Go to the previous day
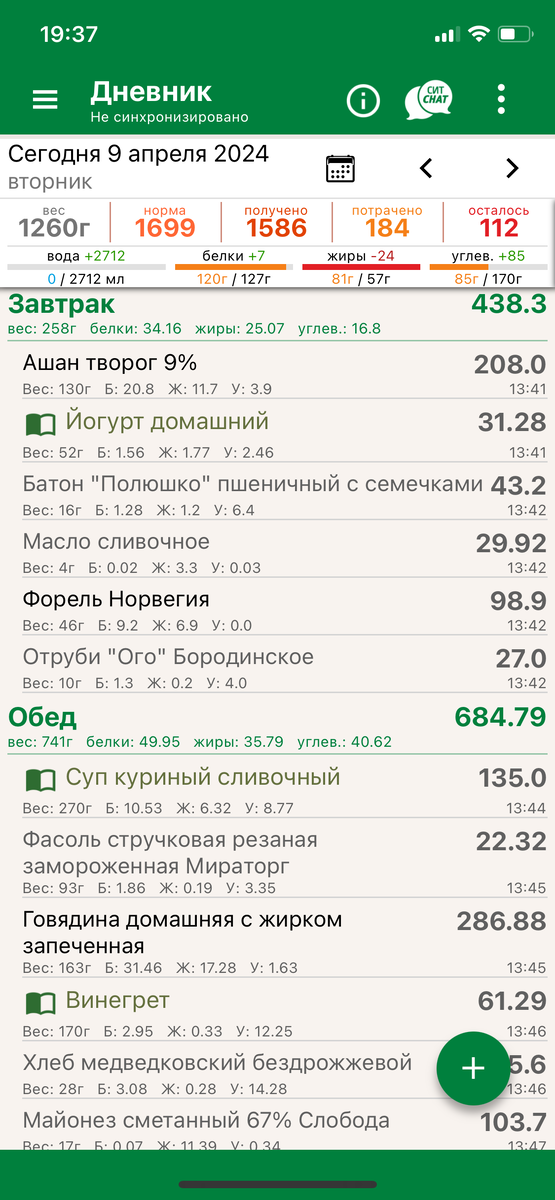This screenshot has width=555, height=1200. [426, 168]
